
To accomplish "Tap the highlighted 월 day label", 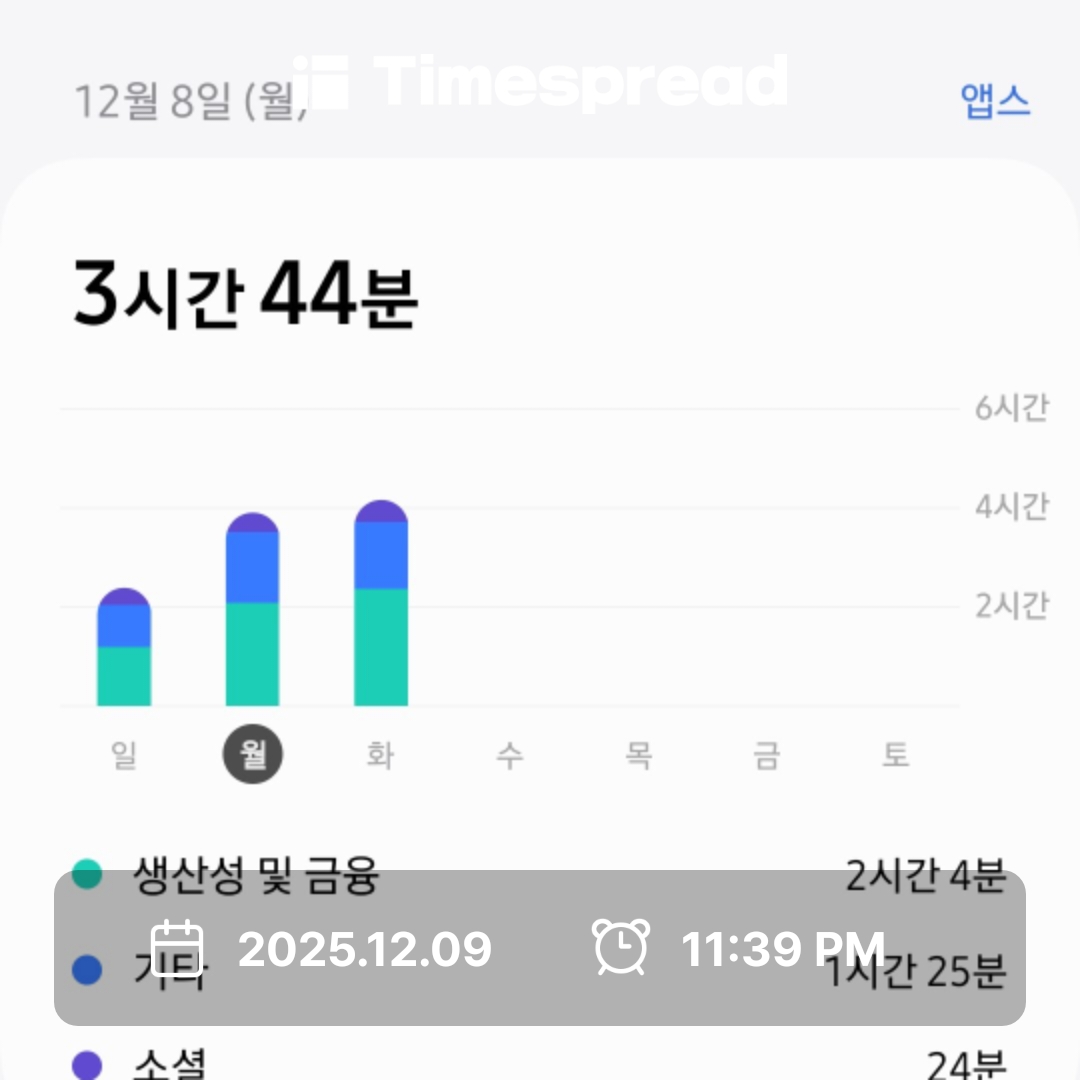I will click(252, 755).
